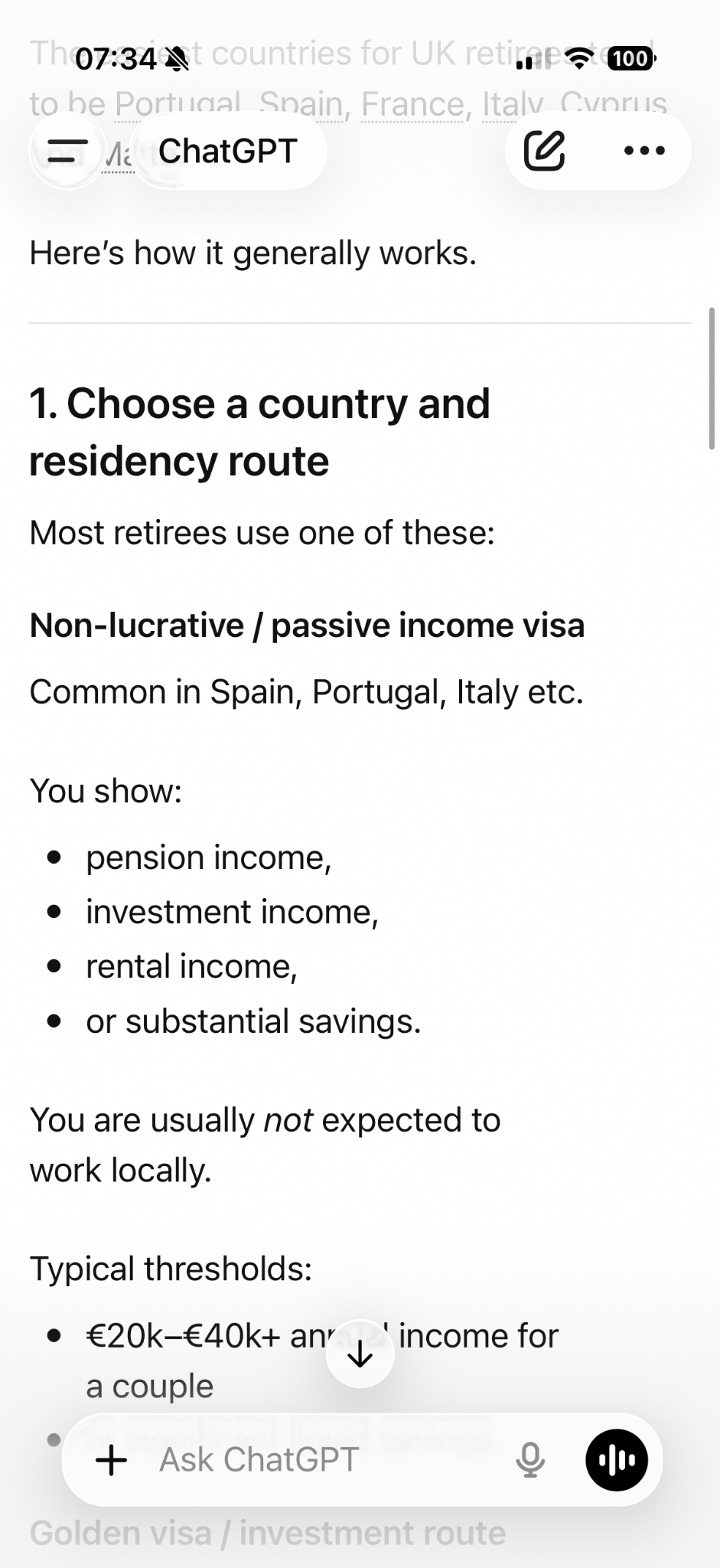Viewport: 720px width, 1568px height.
Task: Jump to the bottom with down arrow
Action: click(x=360, y=1354)
